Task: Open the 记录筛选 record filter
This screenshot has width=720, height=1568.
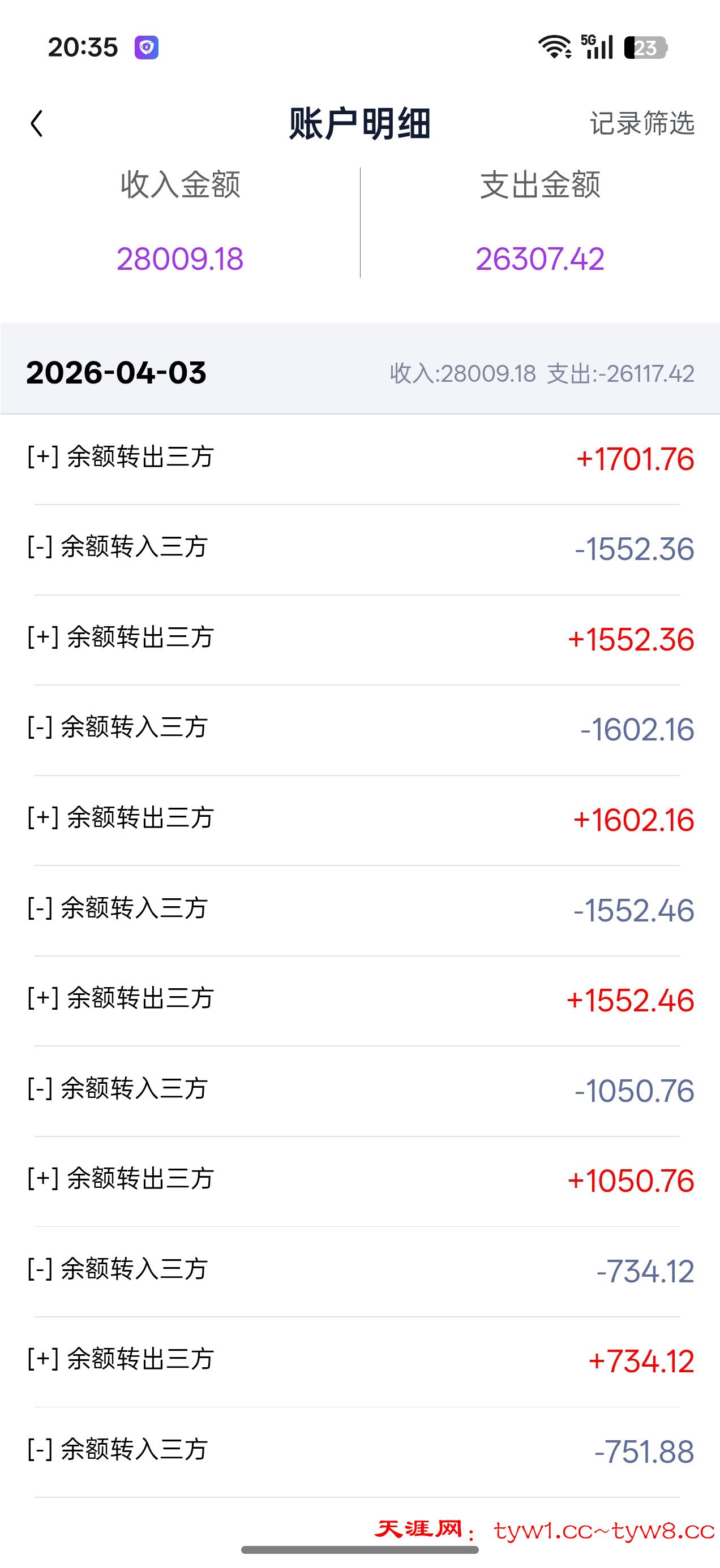Action: click(x=641, y=123)
